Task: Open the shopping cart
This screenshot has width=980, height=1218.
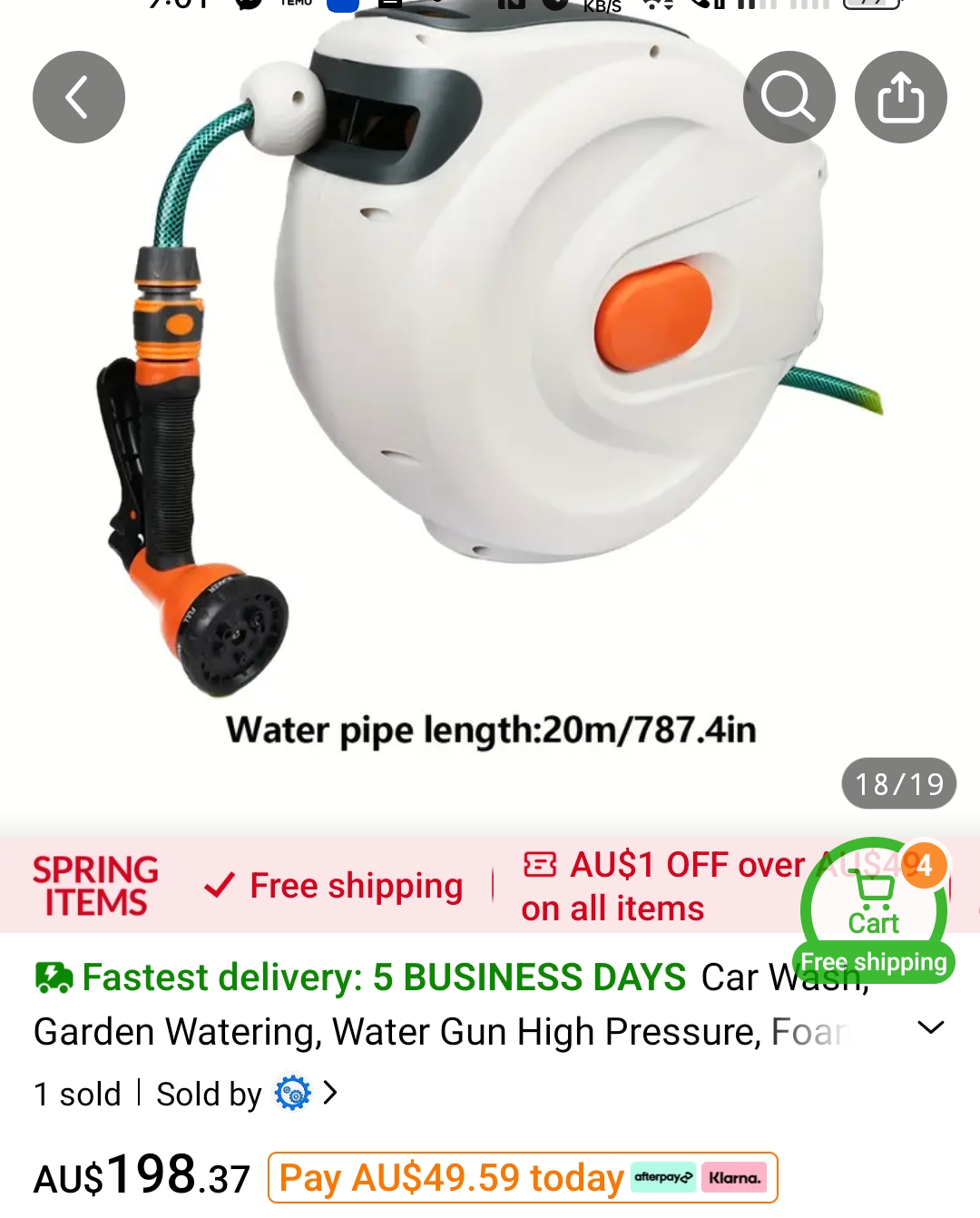Action: (x=874, y=901)
